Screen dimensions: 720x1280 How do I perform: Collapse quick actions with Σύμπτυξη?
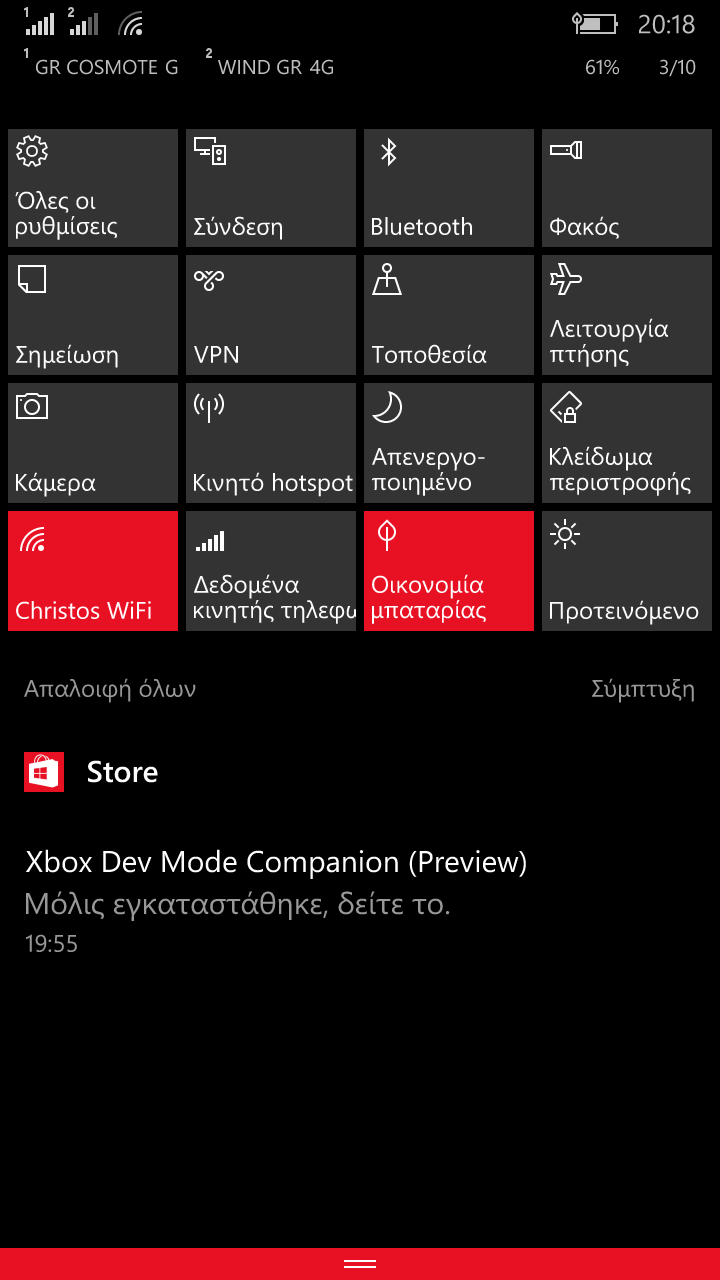pos(642,689)
